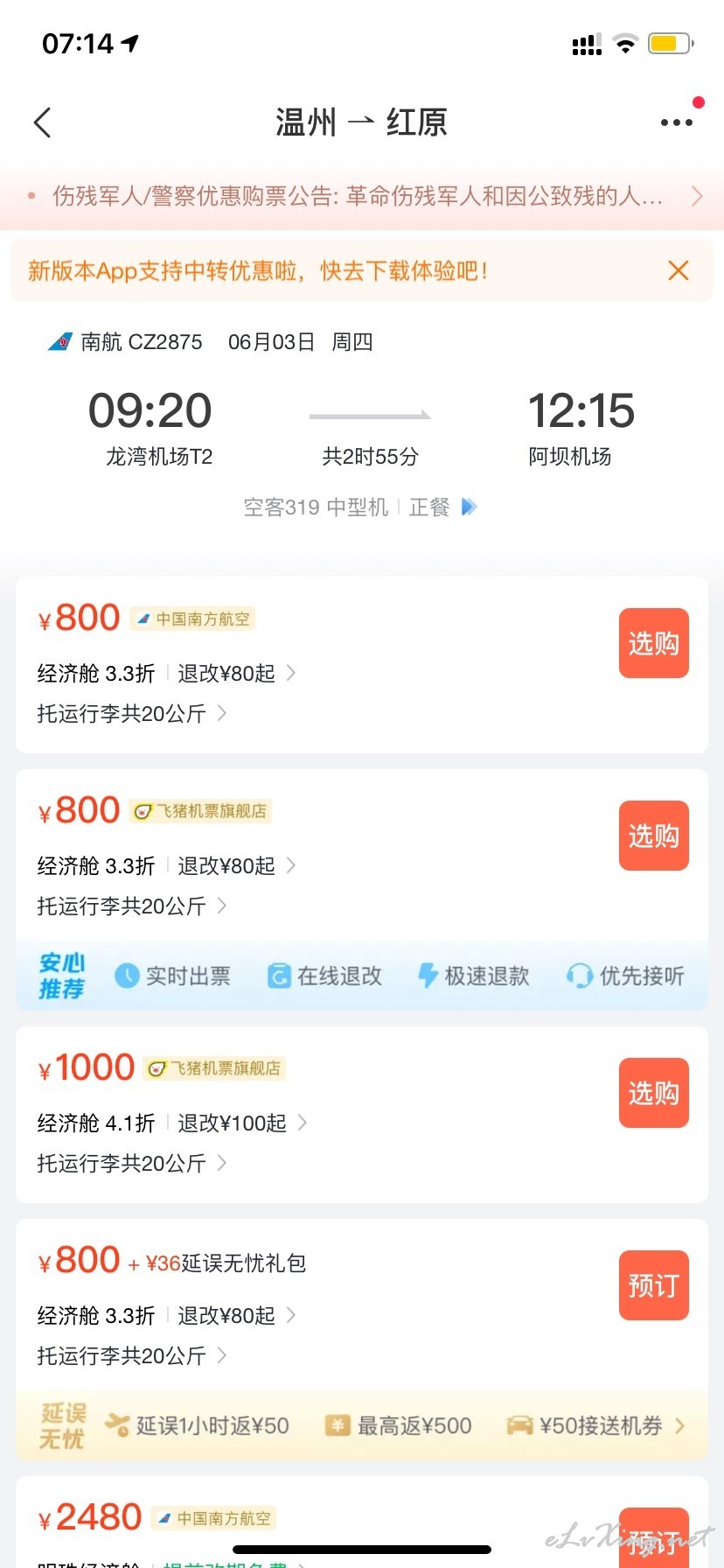Image resolution: width=724 pixels, height=1568 pixels.
Task: Dismiss the 新版本App支持中转优惠 banner
Action: pyautogui.click(x=679, y=270)
